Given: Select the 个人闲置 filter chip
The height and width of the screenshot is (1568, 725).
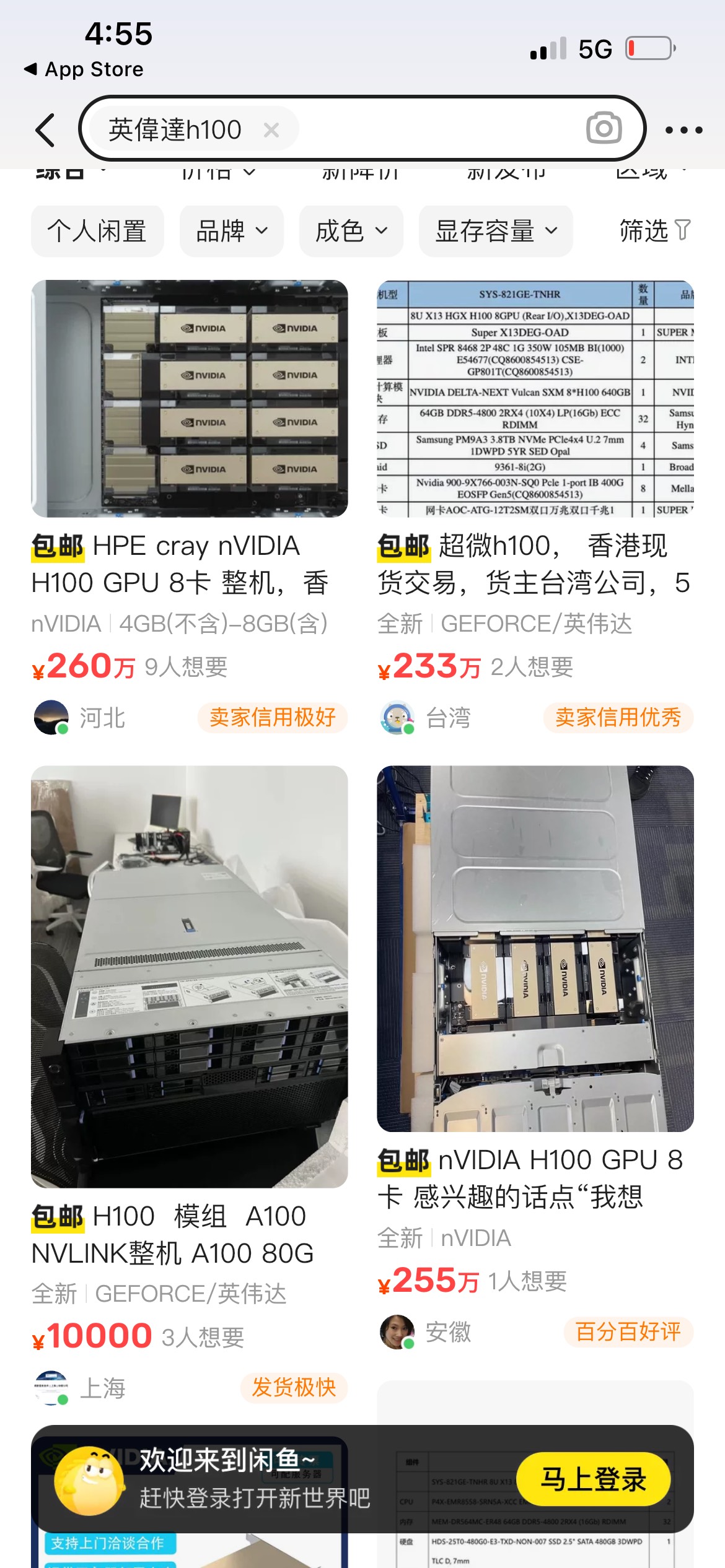Looking at the screenshot, I should click(97, 231).
